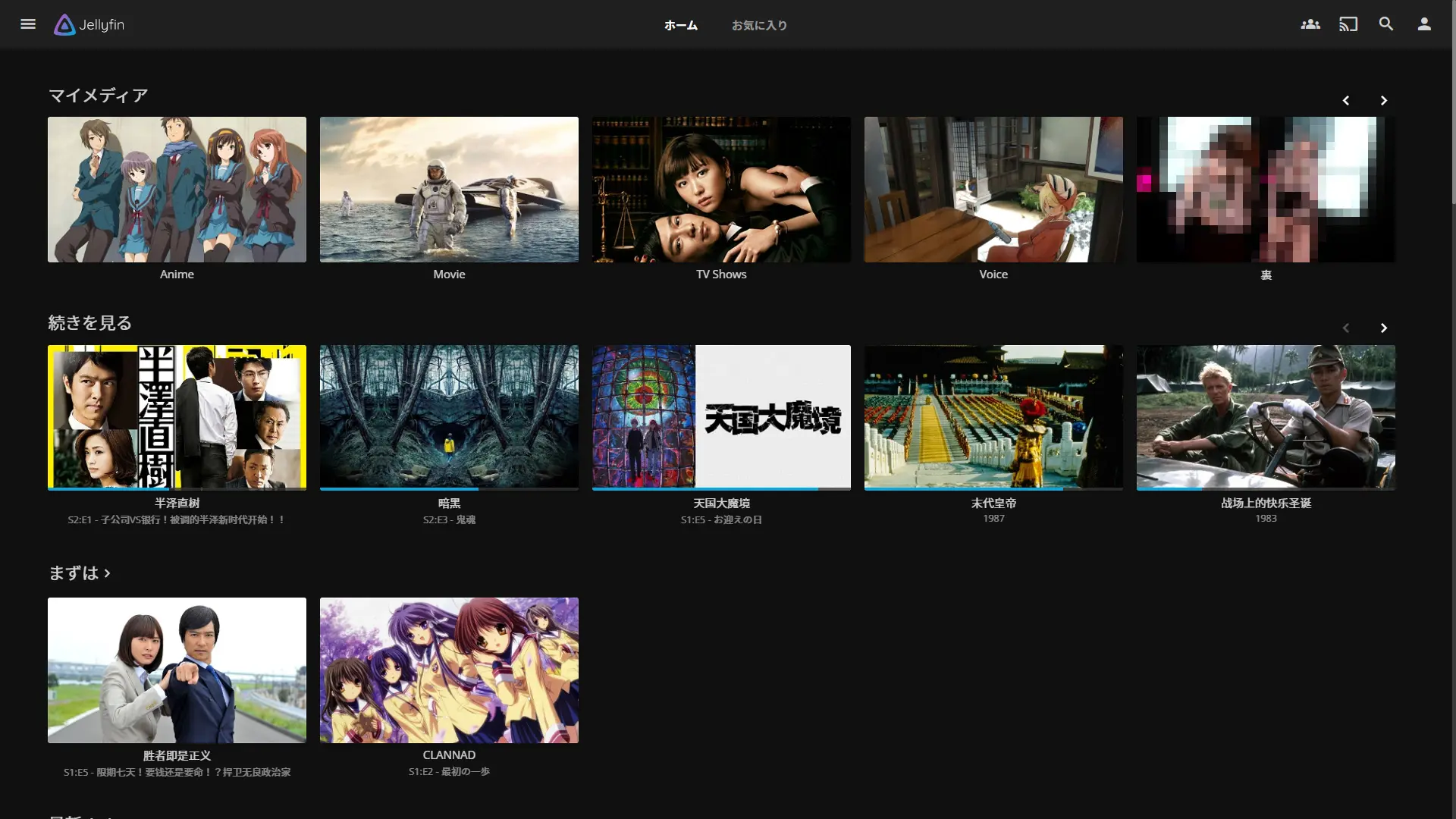Tap the cast to device icon
The height and width of the screenshot is (819, 1456).
click(1348, 24)
